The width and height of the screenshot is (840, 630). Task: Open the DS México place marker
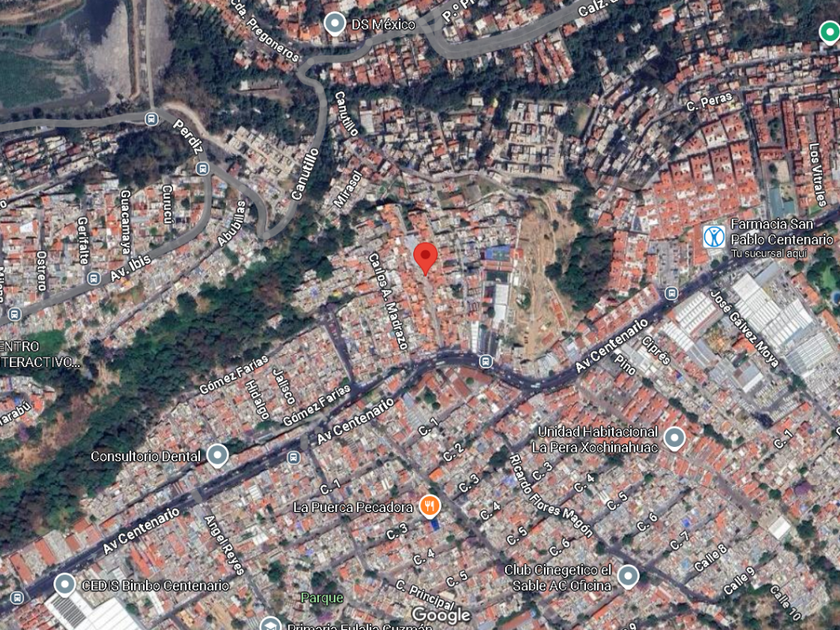pos(335,22)
